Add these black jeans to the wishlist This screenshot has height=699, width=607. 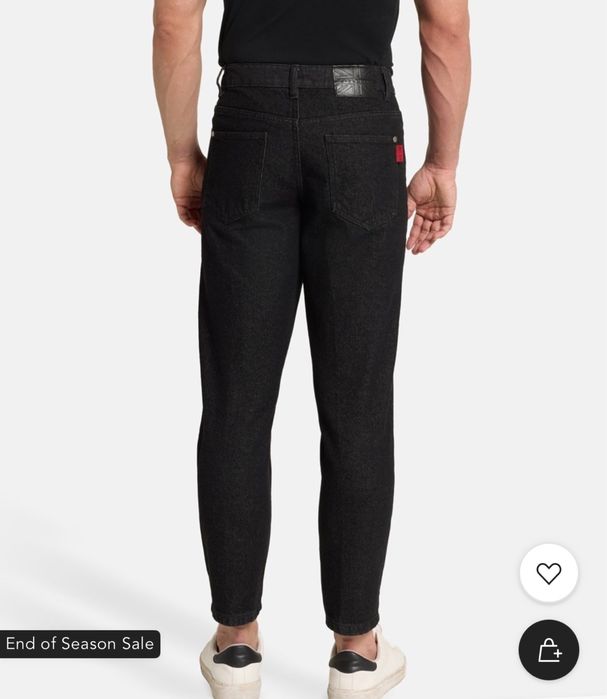[548, 573]
